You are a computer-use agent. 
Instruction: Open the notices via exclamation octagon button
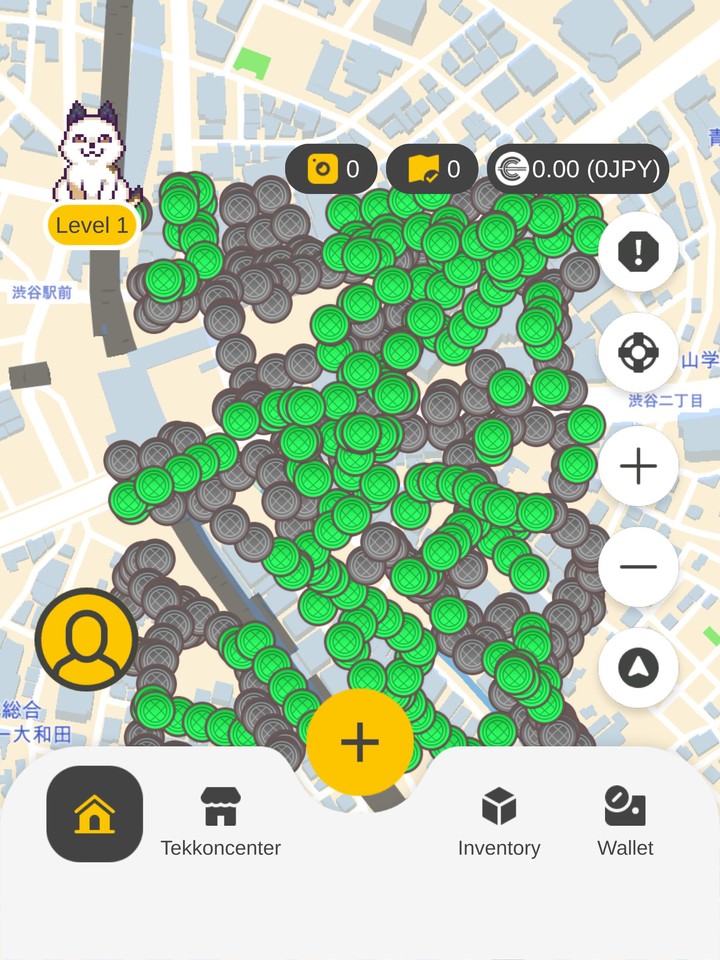[x=637, y=252]
